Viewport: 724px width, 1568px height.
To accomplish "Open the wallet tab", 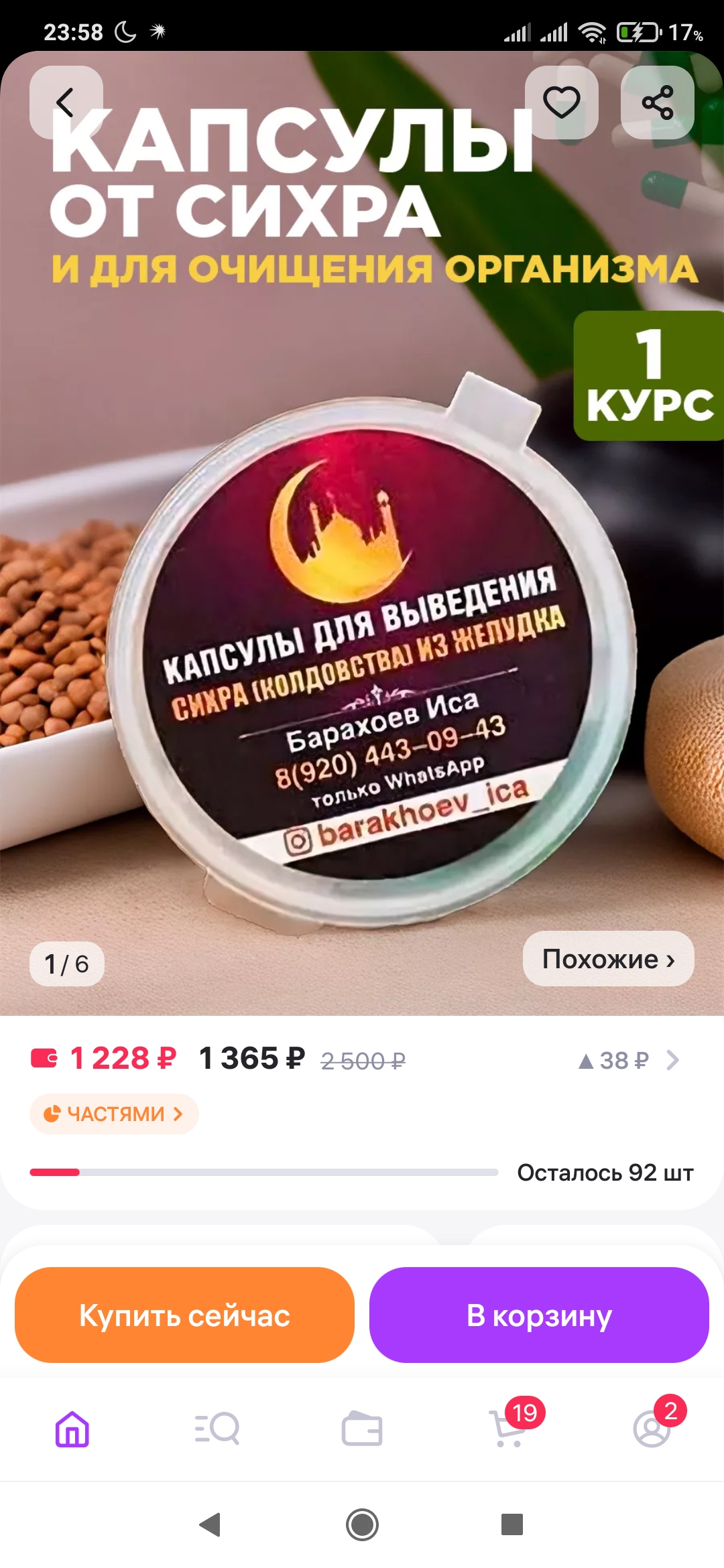I will tap(362, 1429).
